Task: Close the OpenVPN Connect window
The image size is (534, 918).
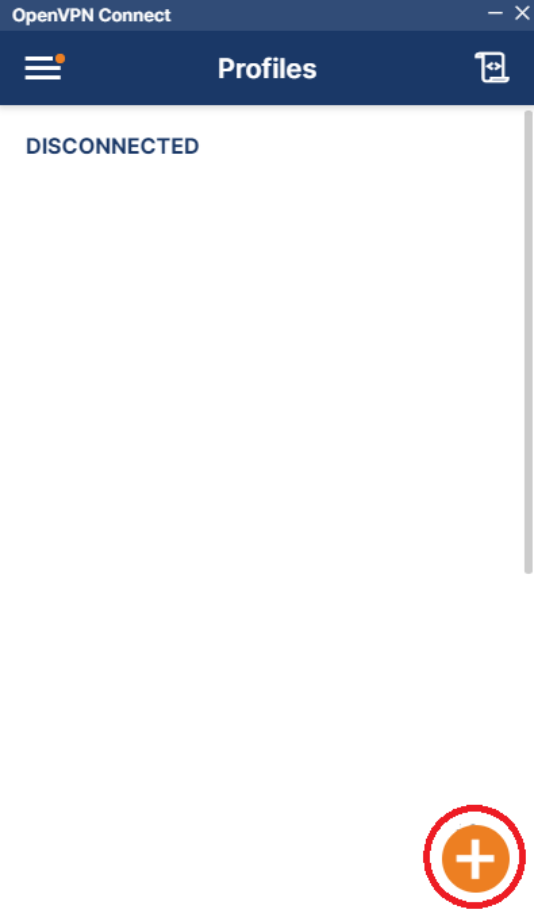Action: (x=522, y=13)
